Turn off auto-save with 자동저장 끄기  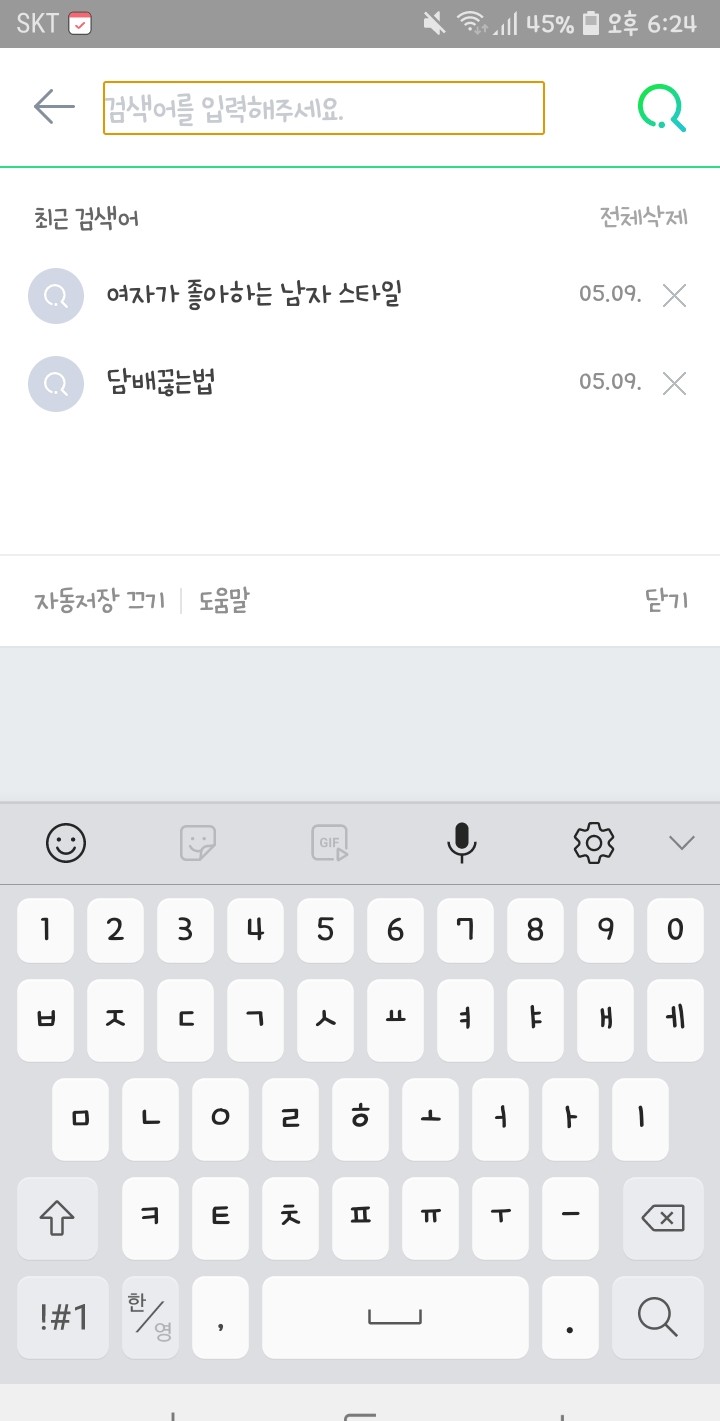[100, 601]
